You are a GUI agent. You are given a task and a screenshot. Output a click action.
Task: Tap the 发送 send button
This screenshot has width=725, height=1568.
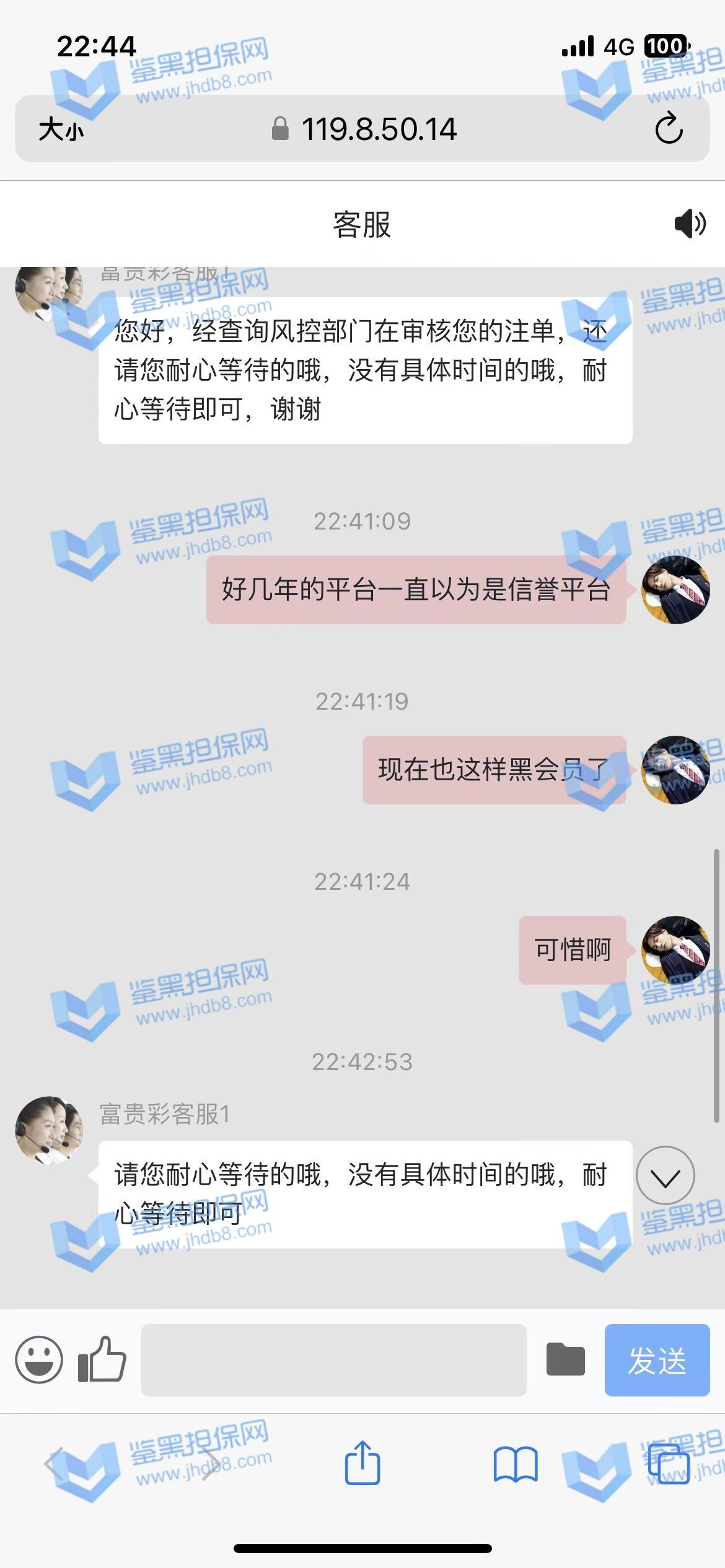[x=657, y=1361]
